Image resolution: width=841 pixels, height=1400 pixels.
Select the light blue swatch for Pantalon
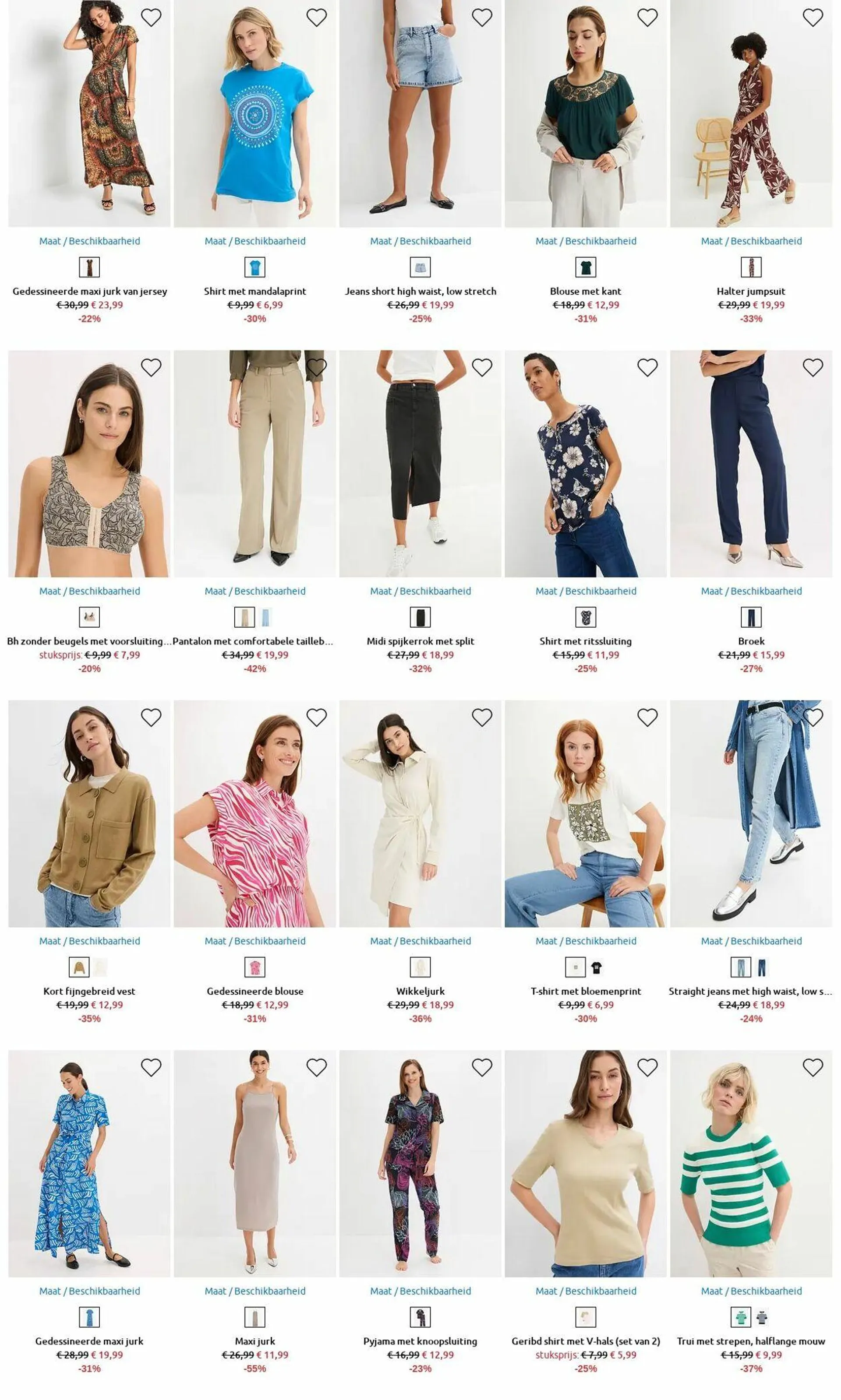[266, 617]
